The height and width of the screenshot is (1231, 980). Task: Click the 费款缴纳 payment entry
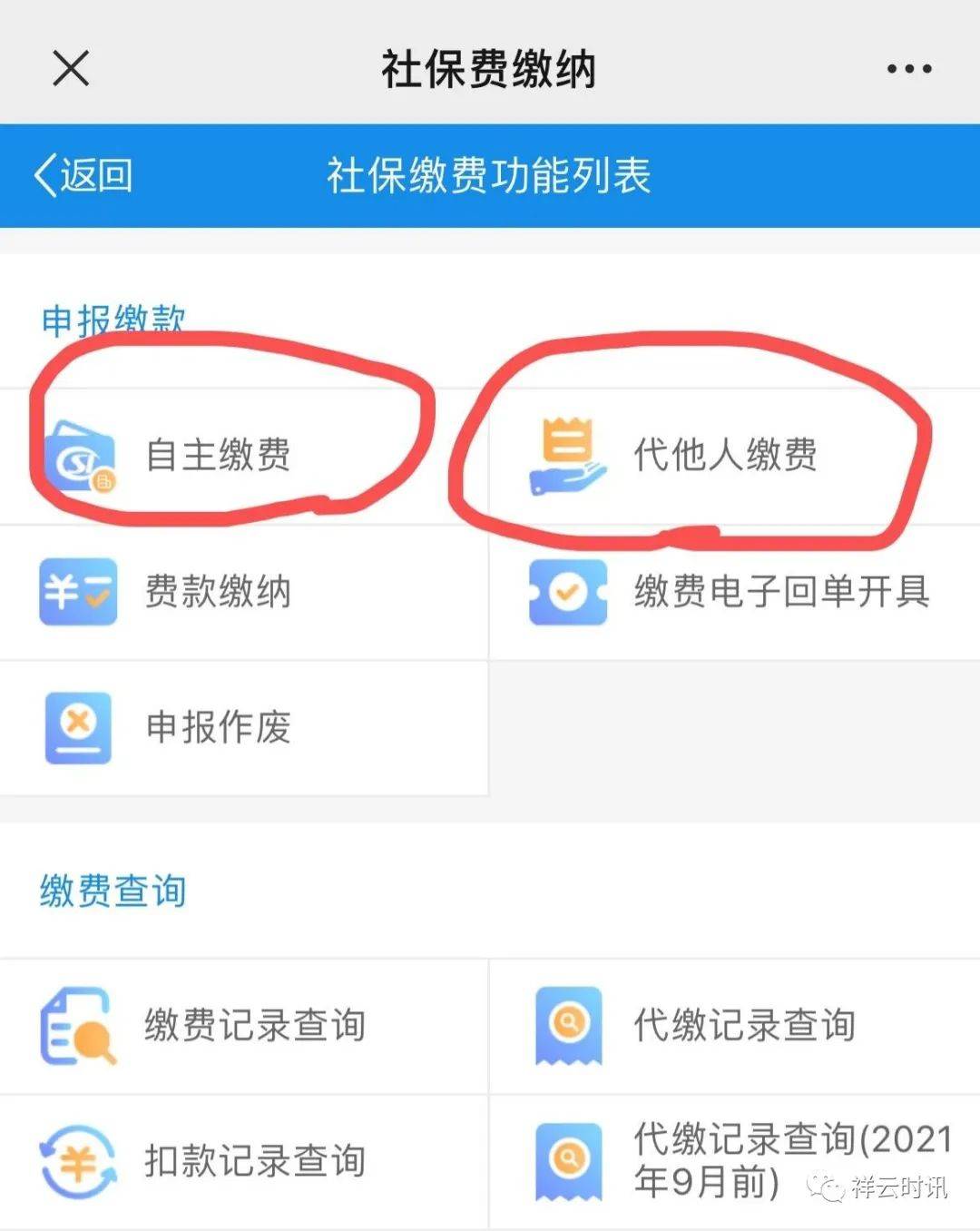(218, 593)
